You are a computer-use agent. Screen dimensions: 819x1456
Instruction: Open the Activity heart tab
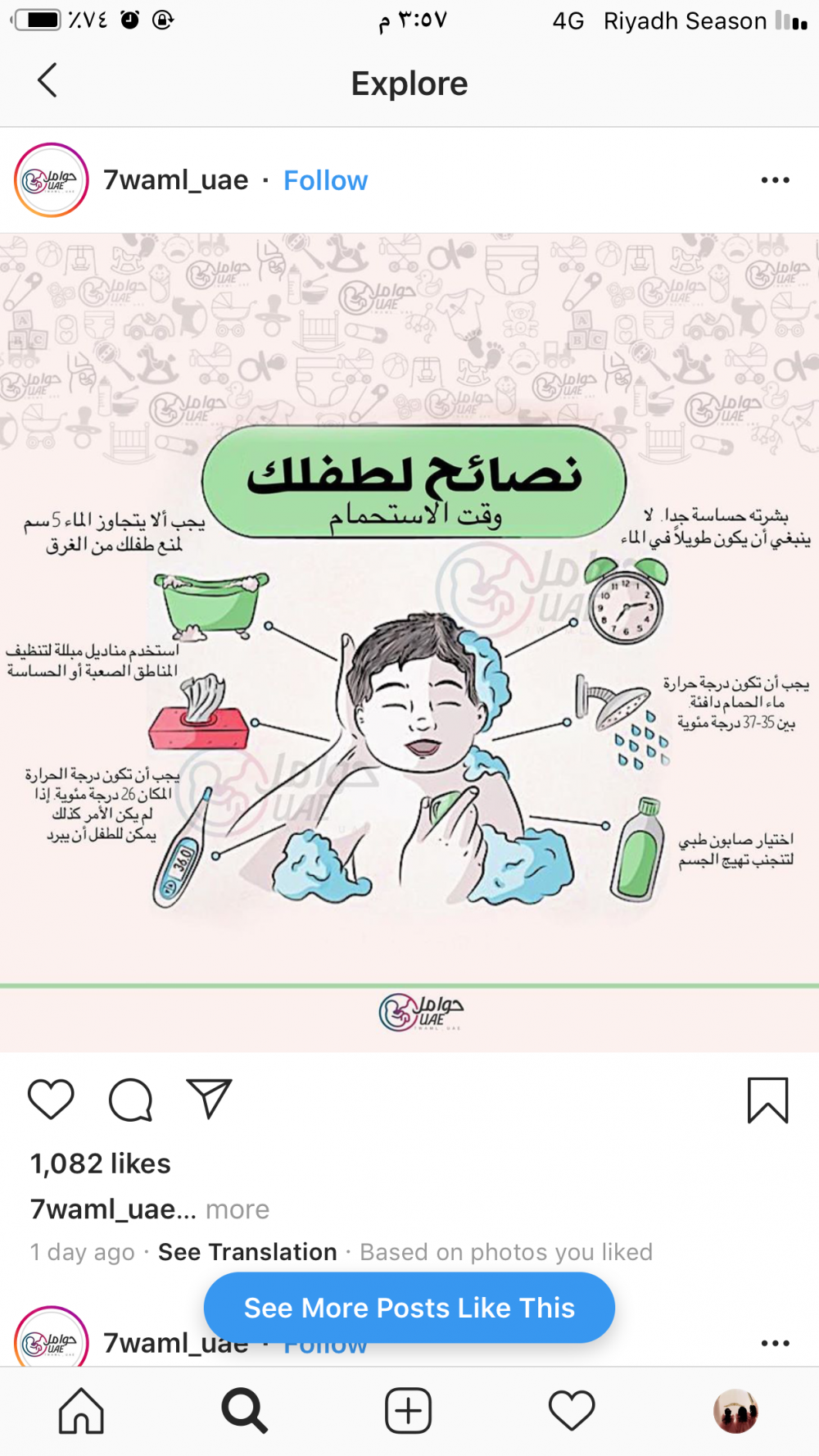tap(572, 1411)
